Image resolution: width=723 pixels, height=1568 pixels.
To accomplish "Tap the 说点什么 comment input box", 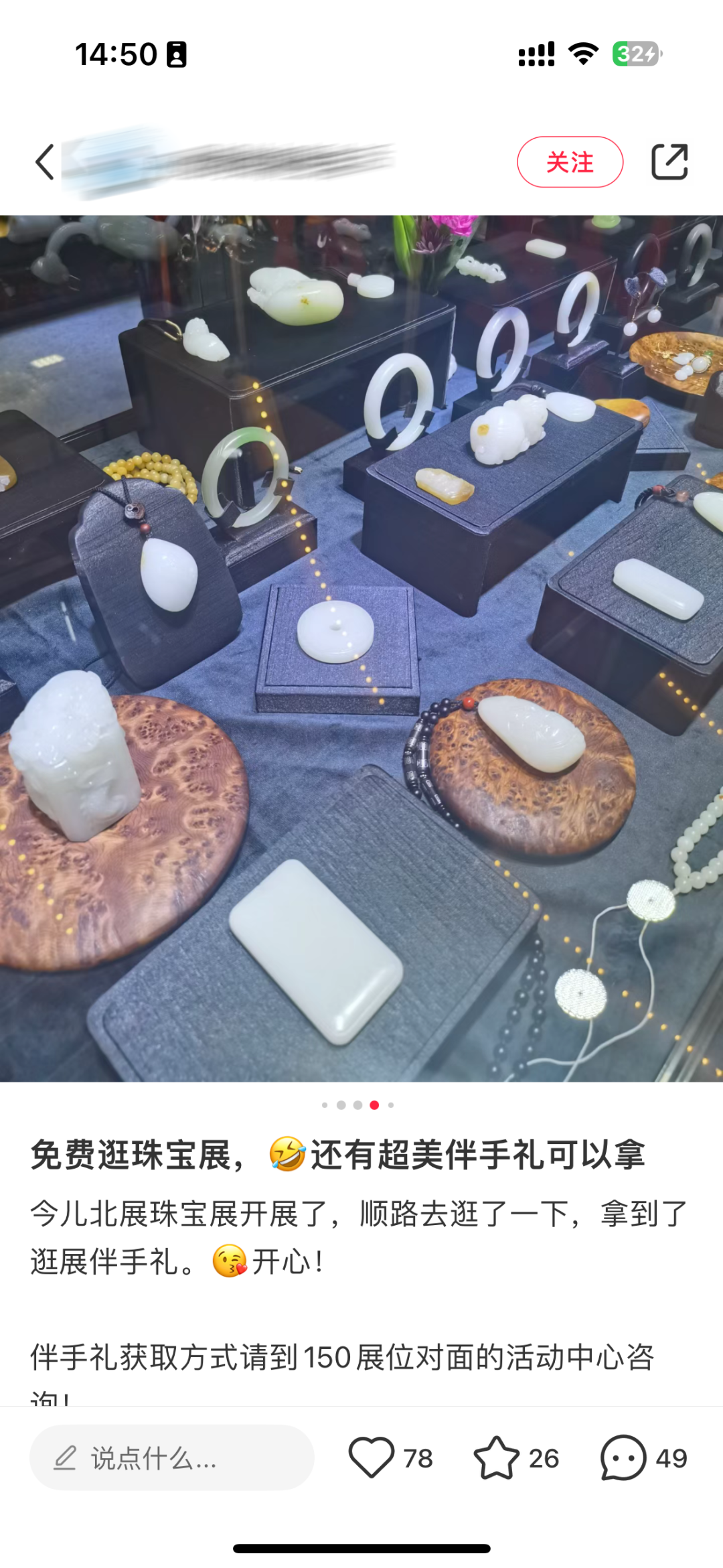I will pos(171,1457).
